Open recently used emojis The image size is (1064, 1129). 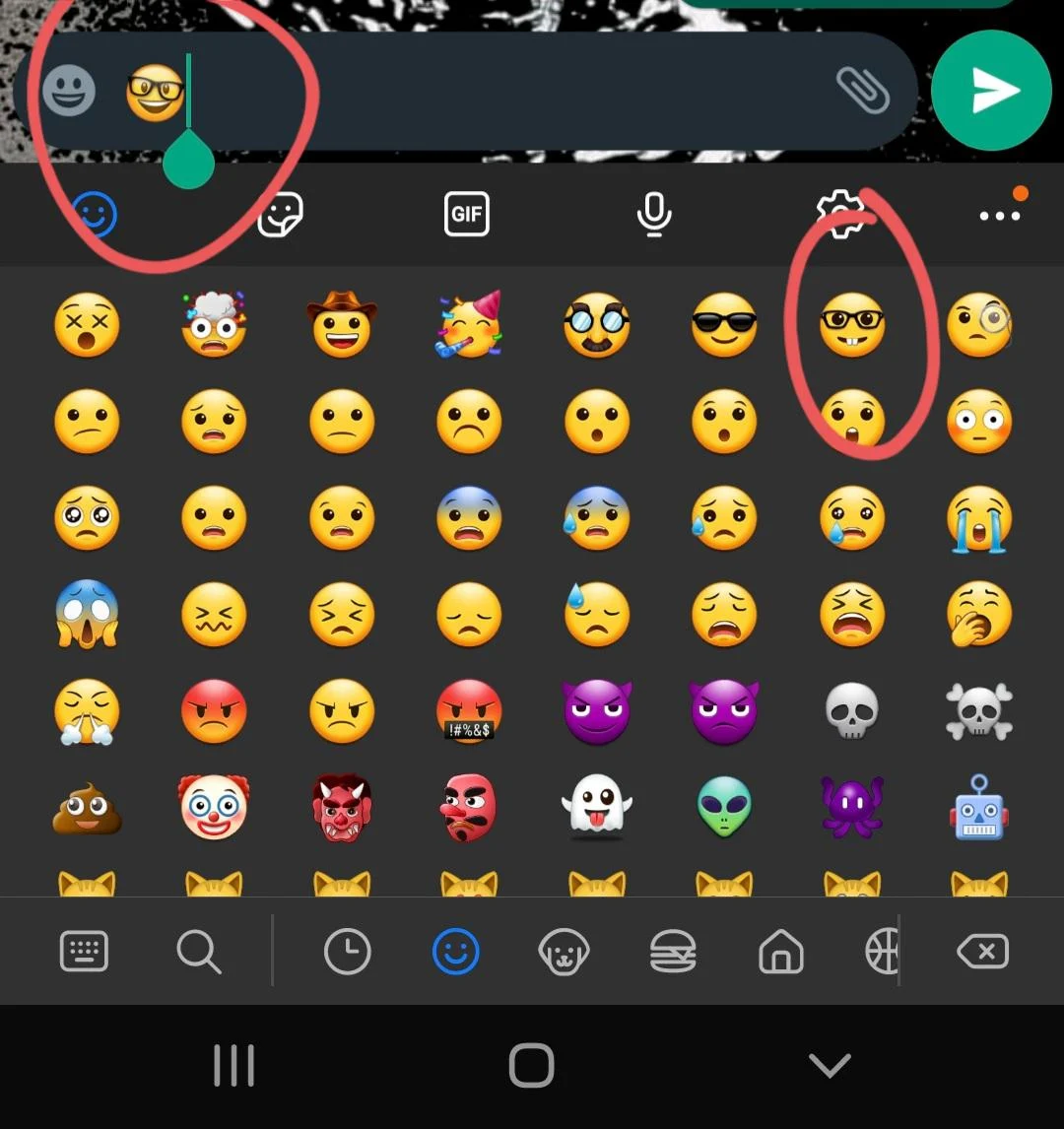346,952
